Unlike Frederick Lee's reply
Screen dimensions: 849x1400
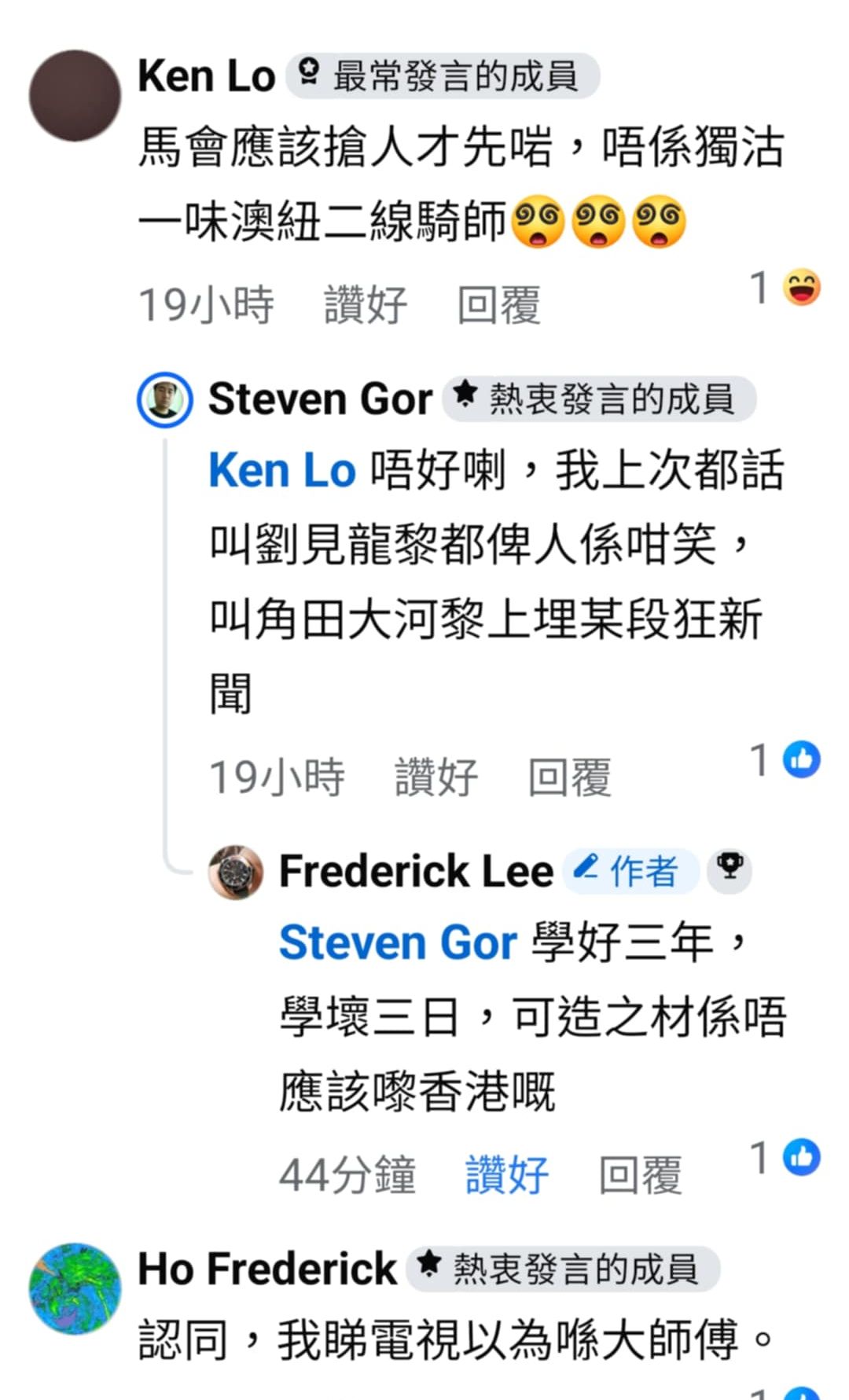[507, 1174]
